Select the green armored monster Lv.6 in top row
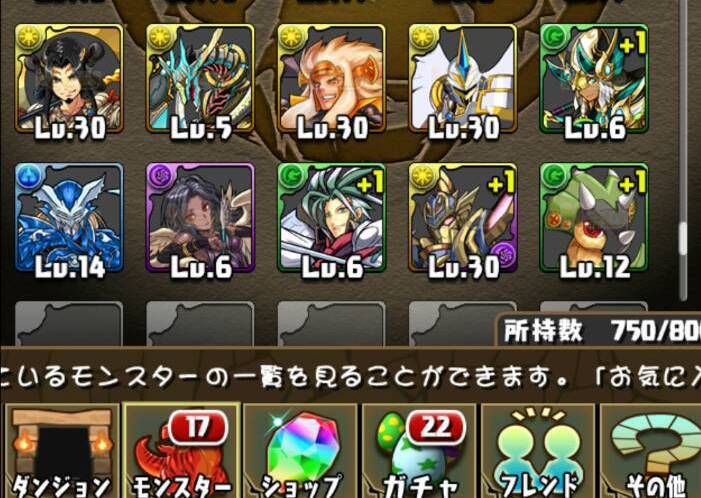The height and width of the screenshot is (498, 701). click(593, 78)
